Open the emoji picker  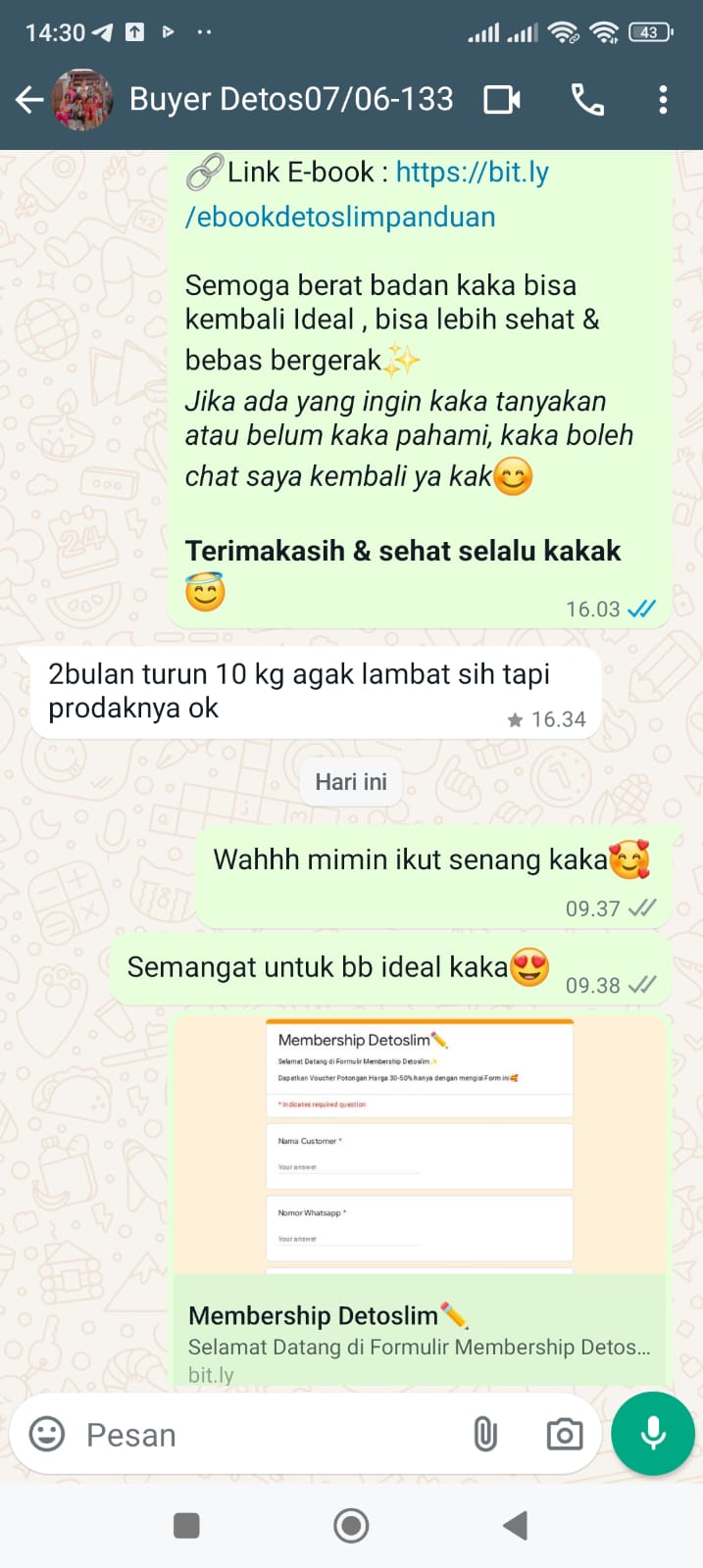click(46, 1435)
